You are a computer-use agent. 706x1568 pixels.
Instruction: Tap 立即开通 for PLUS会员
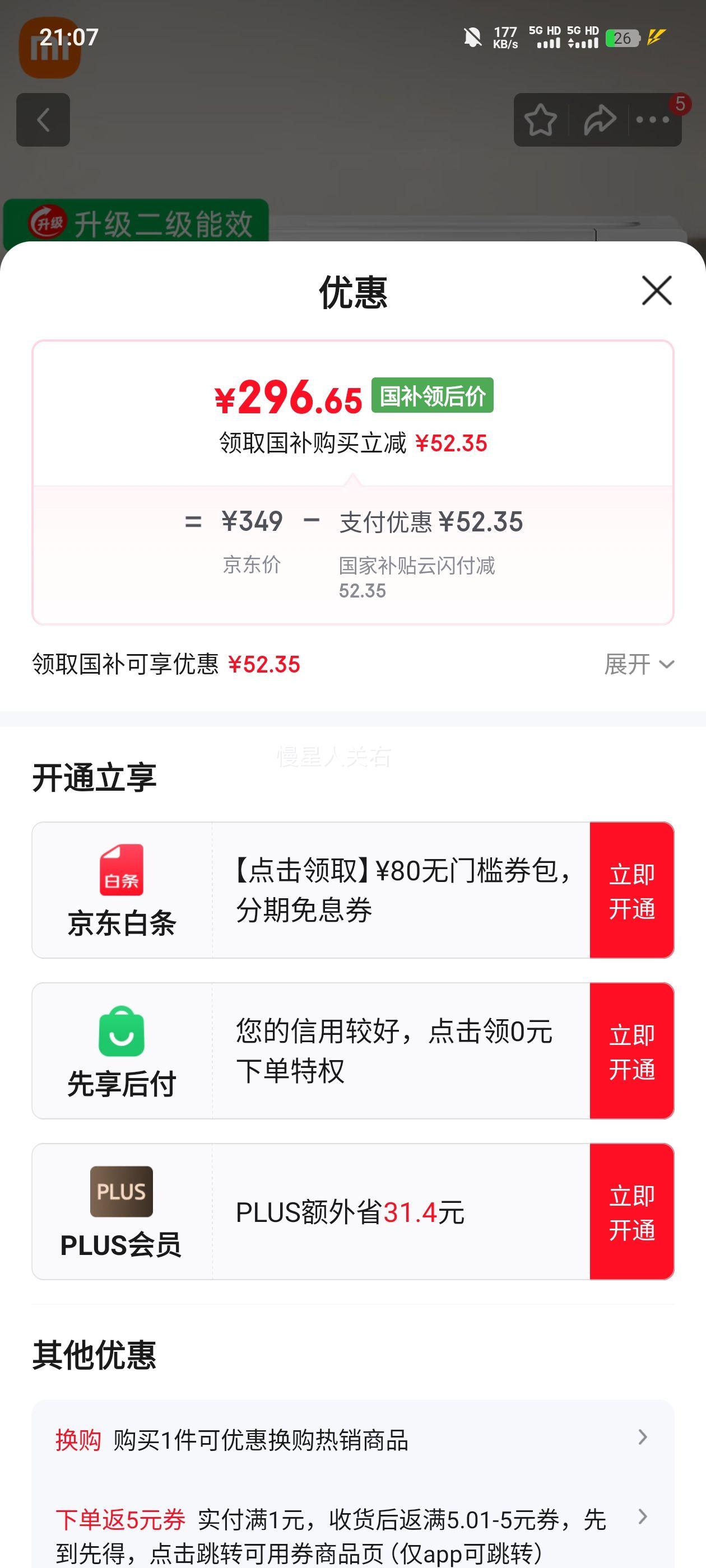(632, 1211)
